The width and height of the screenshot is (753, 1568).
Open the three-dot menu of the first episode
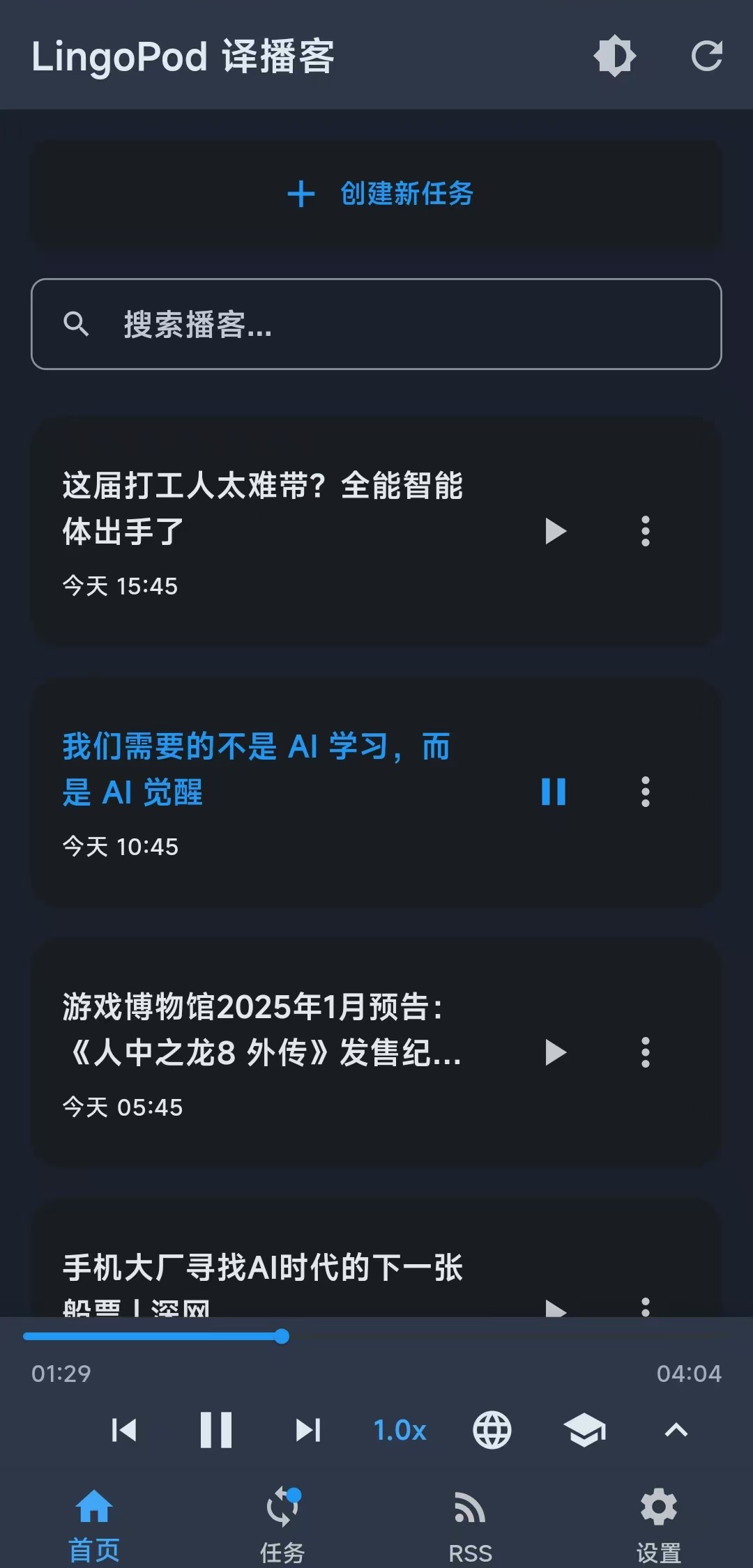[x=645, y=531]
